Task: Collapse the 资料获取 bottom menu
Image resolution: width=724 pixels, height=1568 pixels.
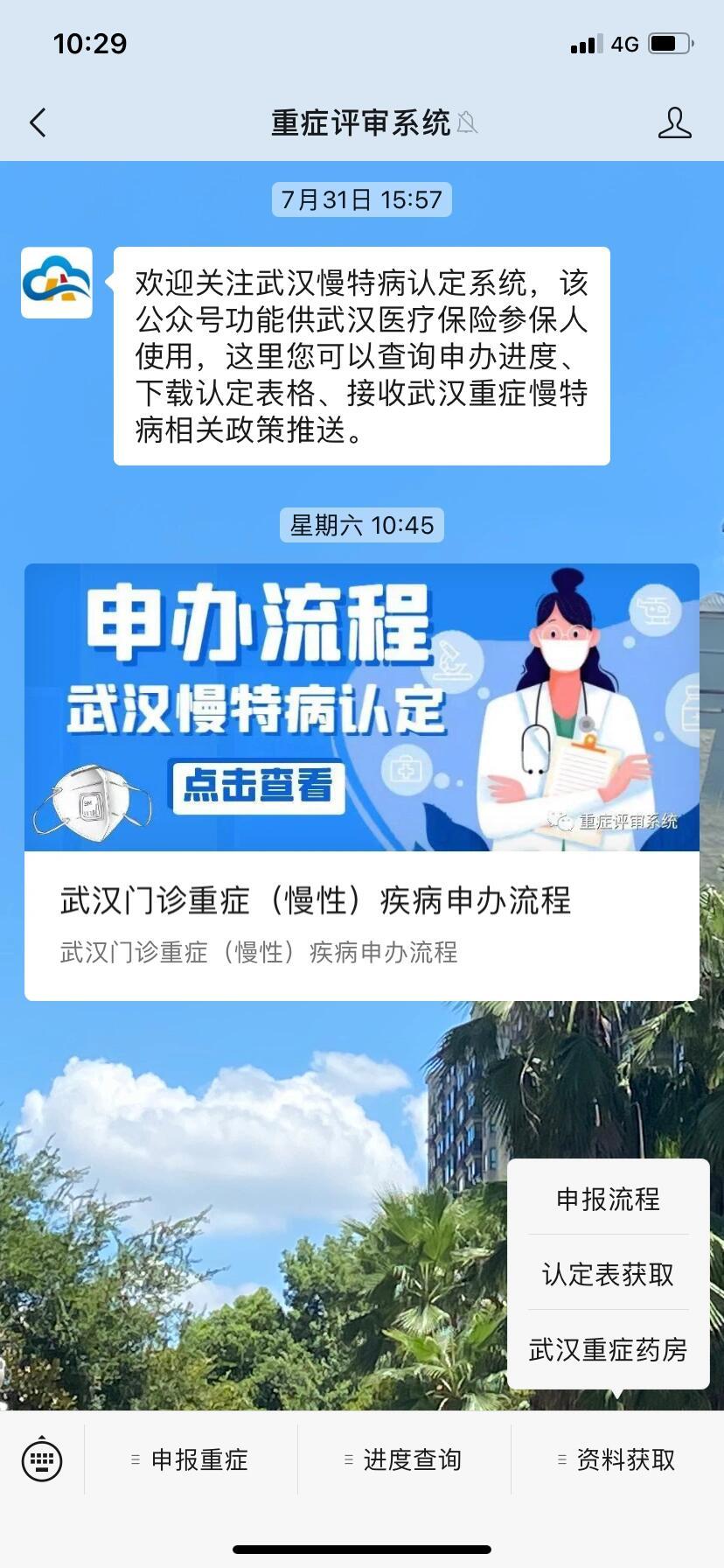Action: [617, 1459]
